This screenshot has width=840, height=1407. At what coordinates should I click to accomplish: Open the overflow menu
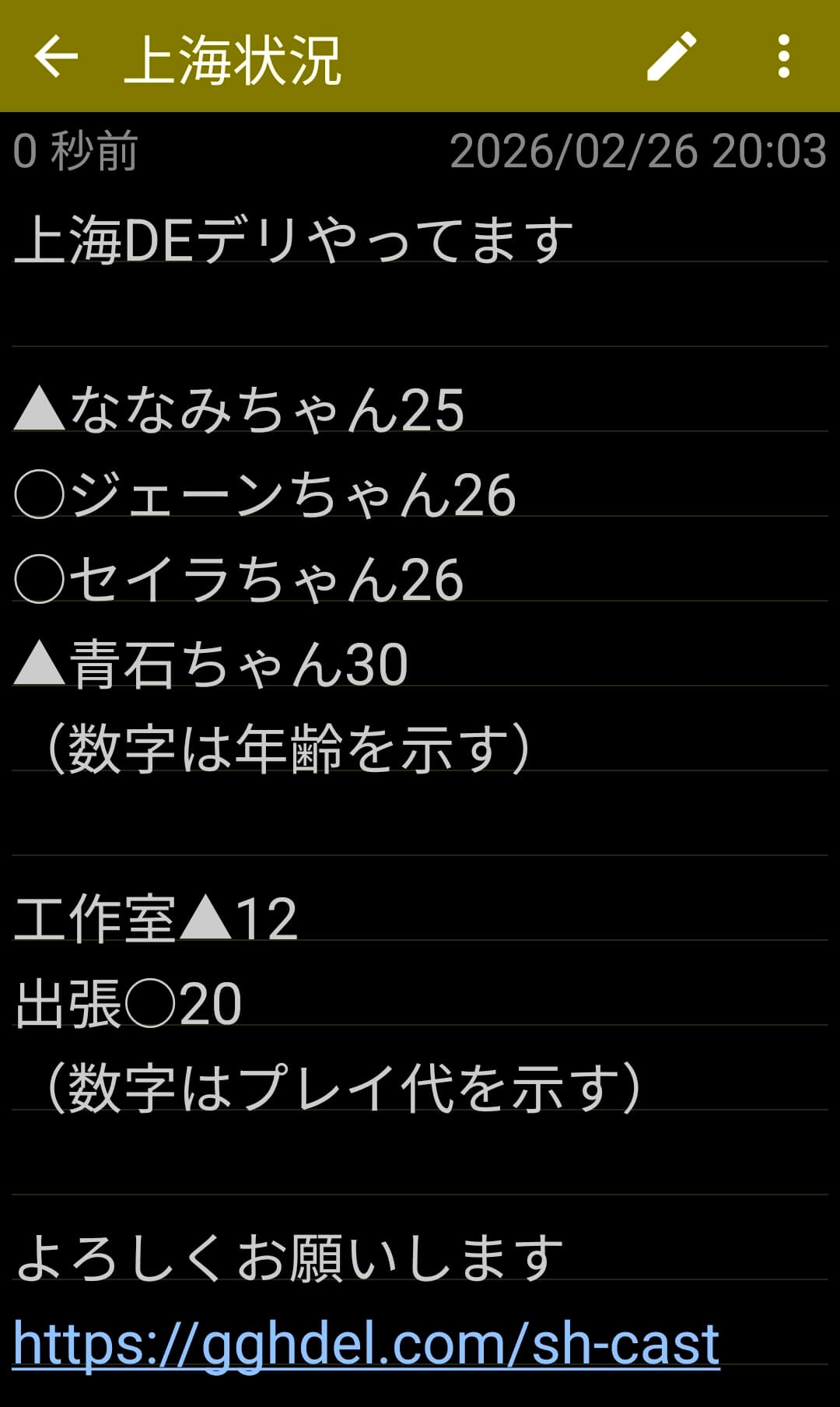[x=783, y=57]
